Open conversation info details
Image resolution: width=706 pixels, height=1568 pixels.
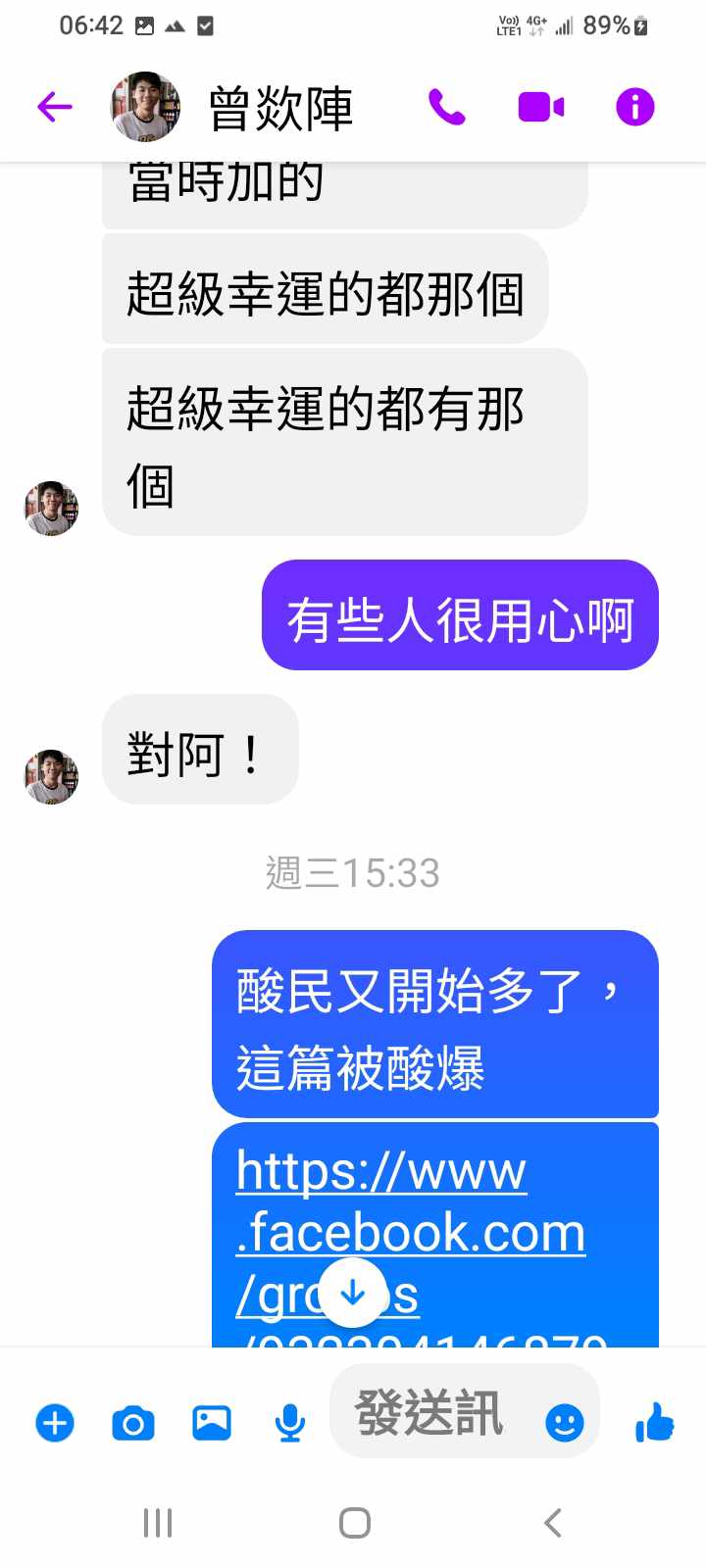634,107
